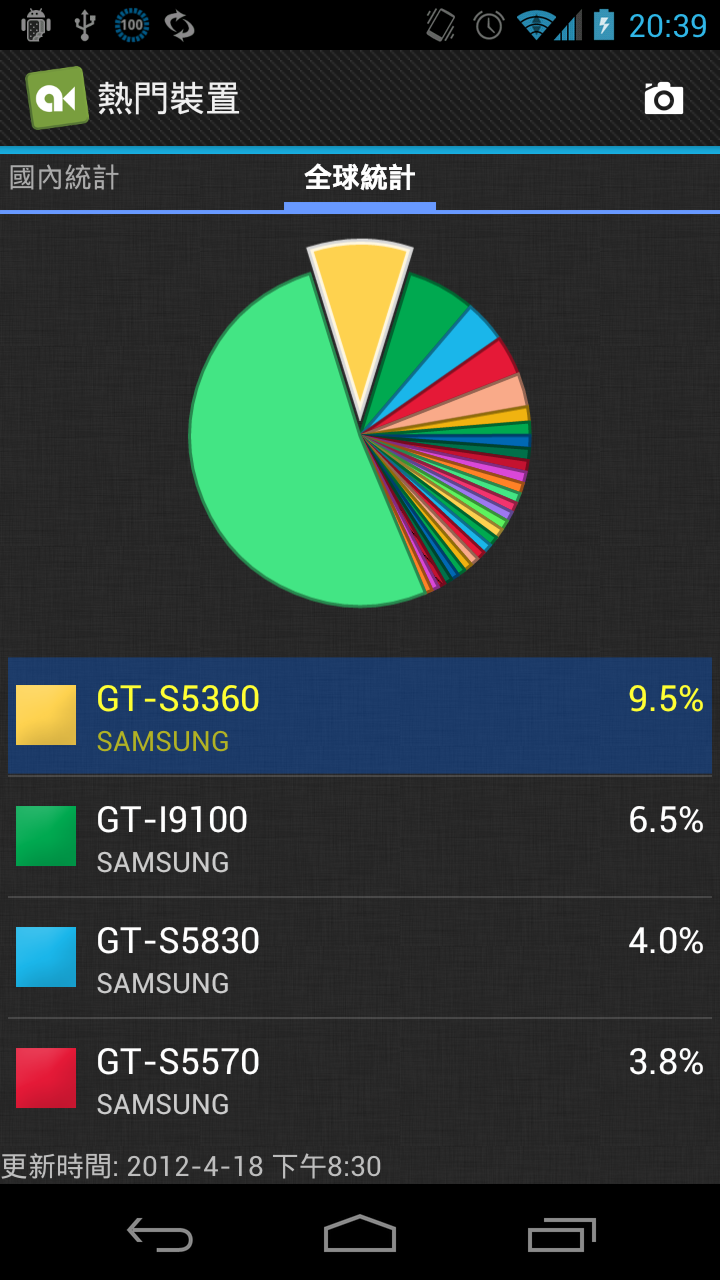720x1280 pixels.
Task: Open the app icon in the title bar
Action: click(x=57, y=98)
